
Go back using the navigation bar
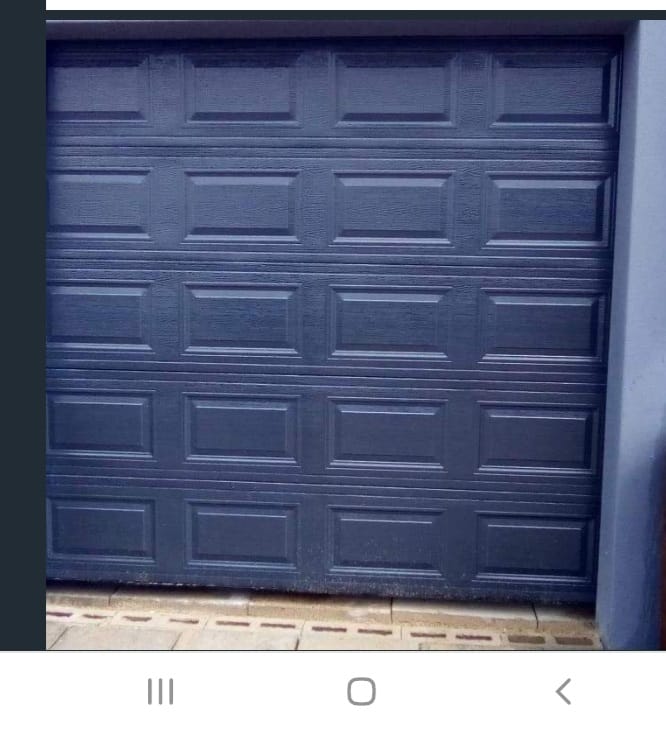563,691
